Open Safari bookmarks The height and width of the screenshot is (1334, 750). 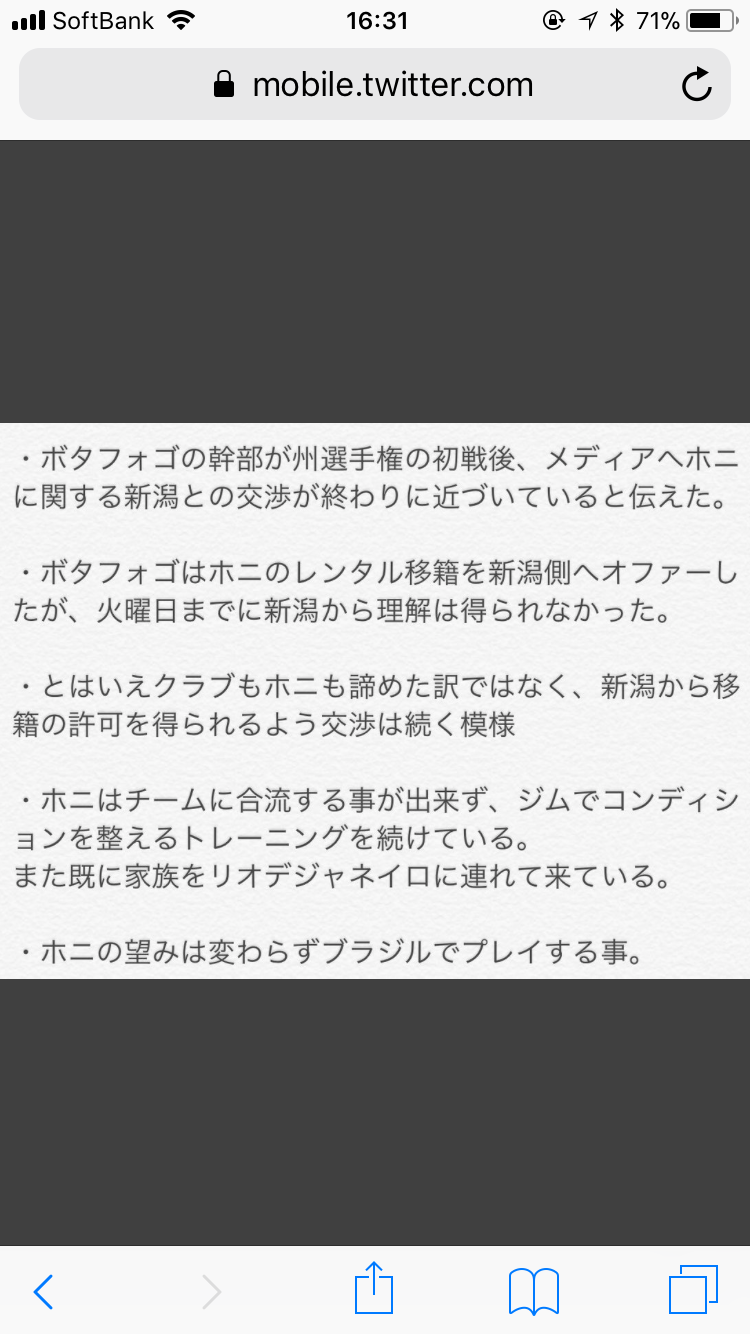point(534,1291)
